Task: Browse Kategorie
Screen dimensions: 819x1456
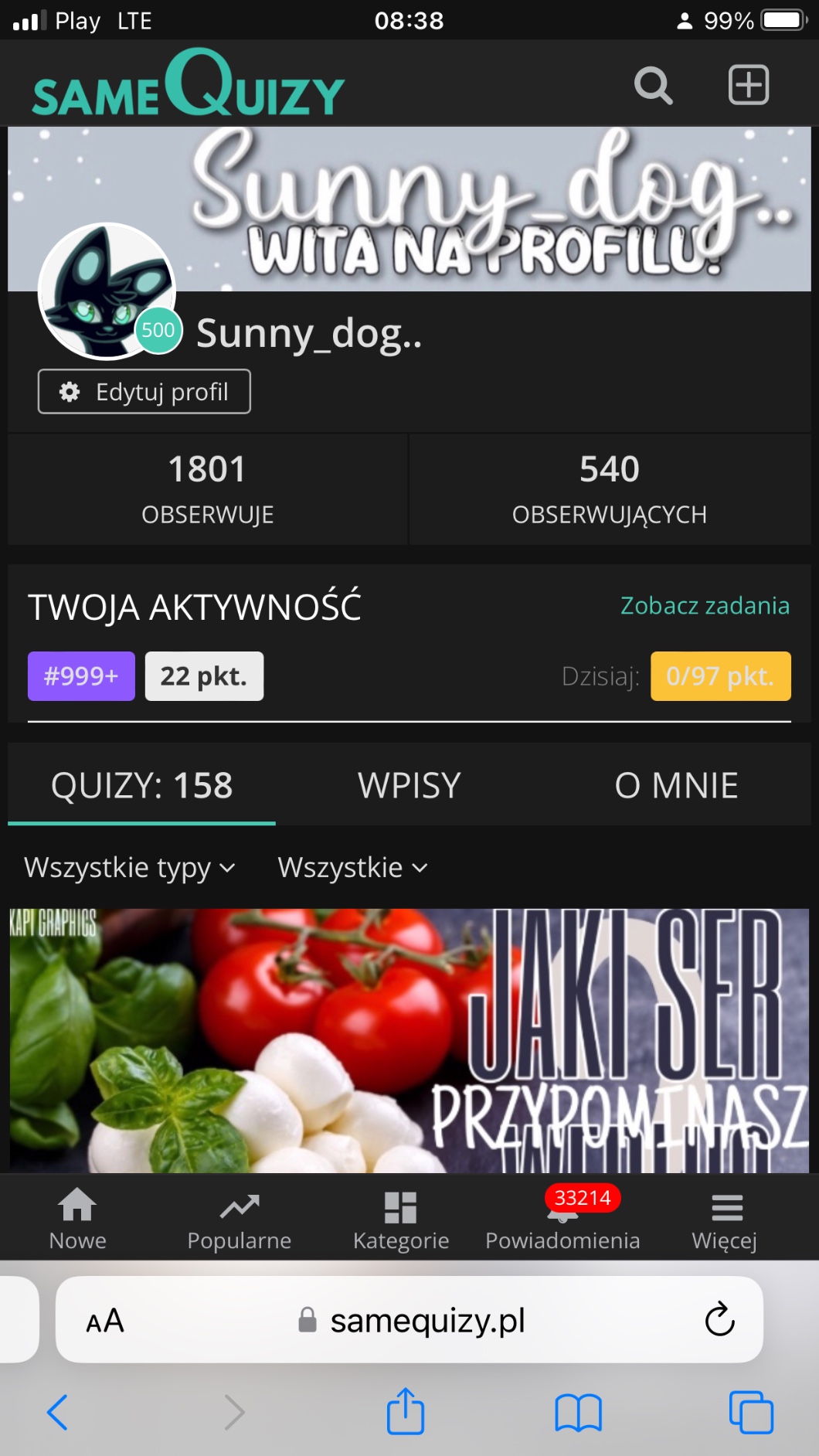Action: coord(401,1218)
